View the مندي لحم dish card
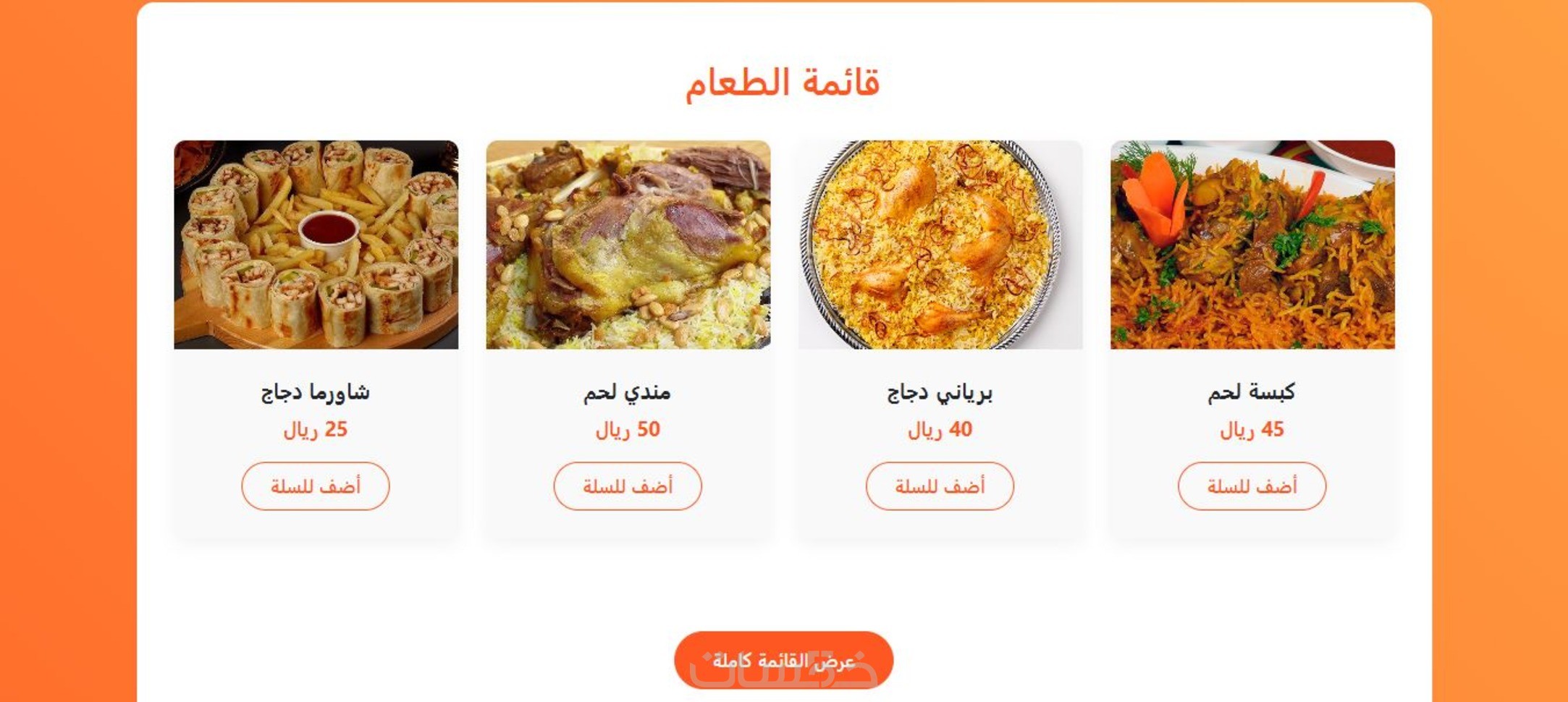Viewport: 1568px width, 702px height. pos(628,246)
